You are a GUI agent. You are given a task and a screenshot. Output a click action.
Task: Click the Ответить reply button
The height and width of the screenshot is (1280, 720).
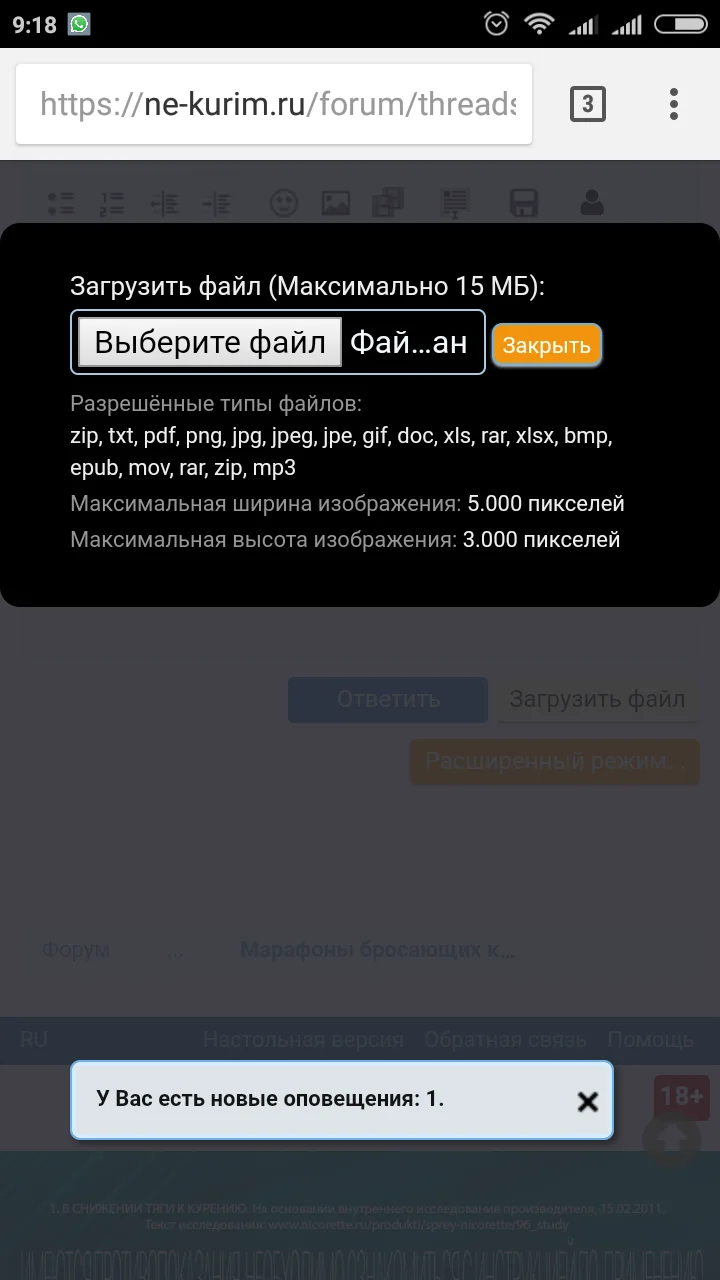click(x=387, y=700)
